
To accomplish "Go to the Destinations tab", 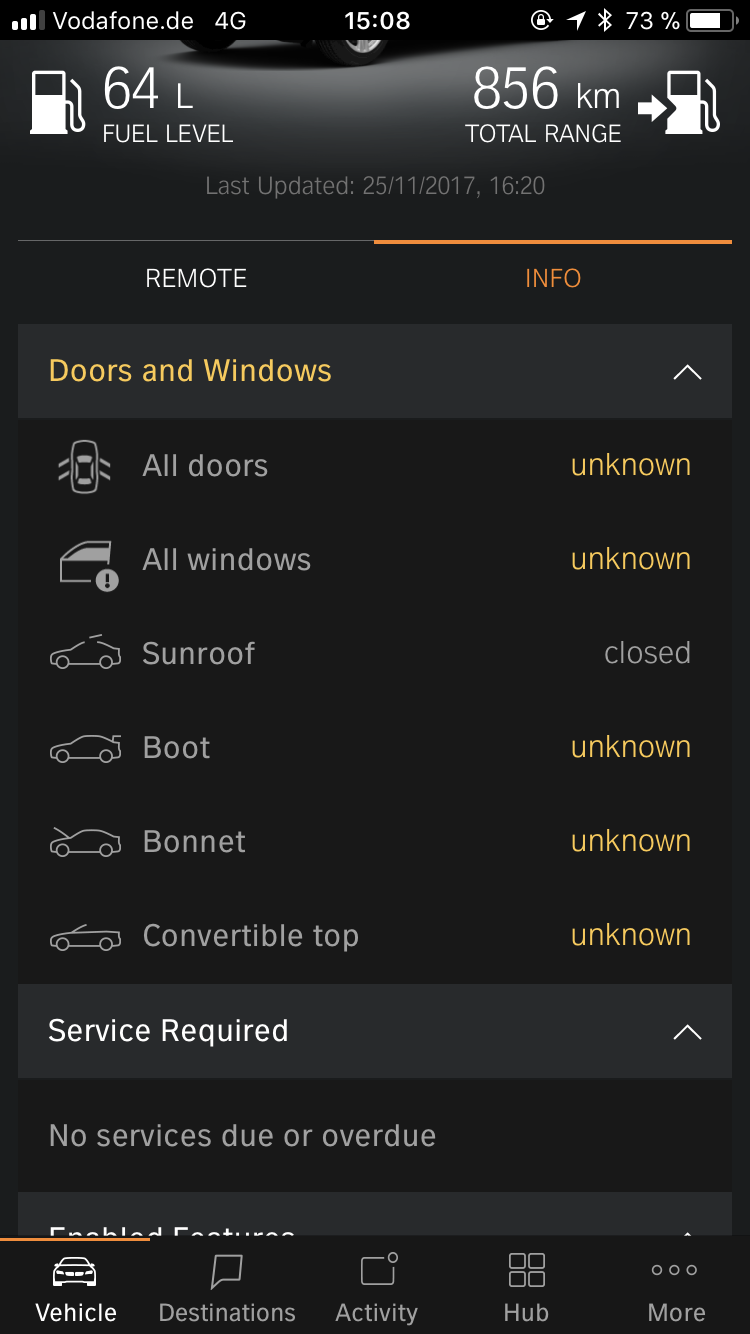I will [x=227, y=1288].
